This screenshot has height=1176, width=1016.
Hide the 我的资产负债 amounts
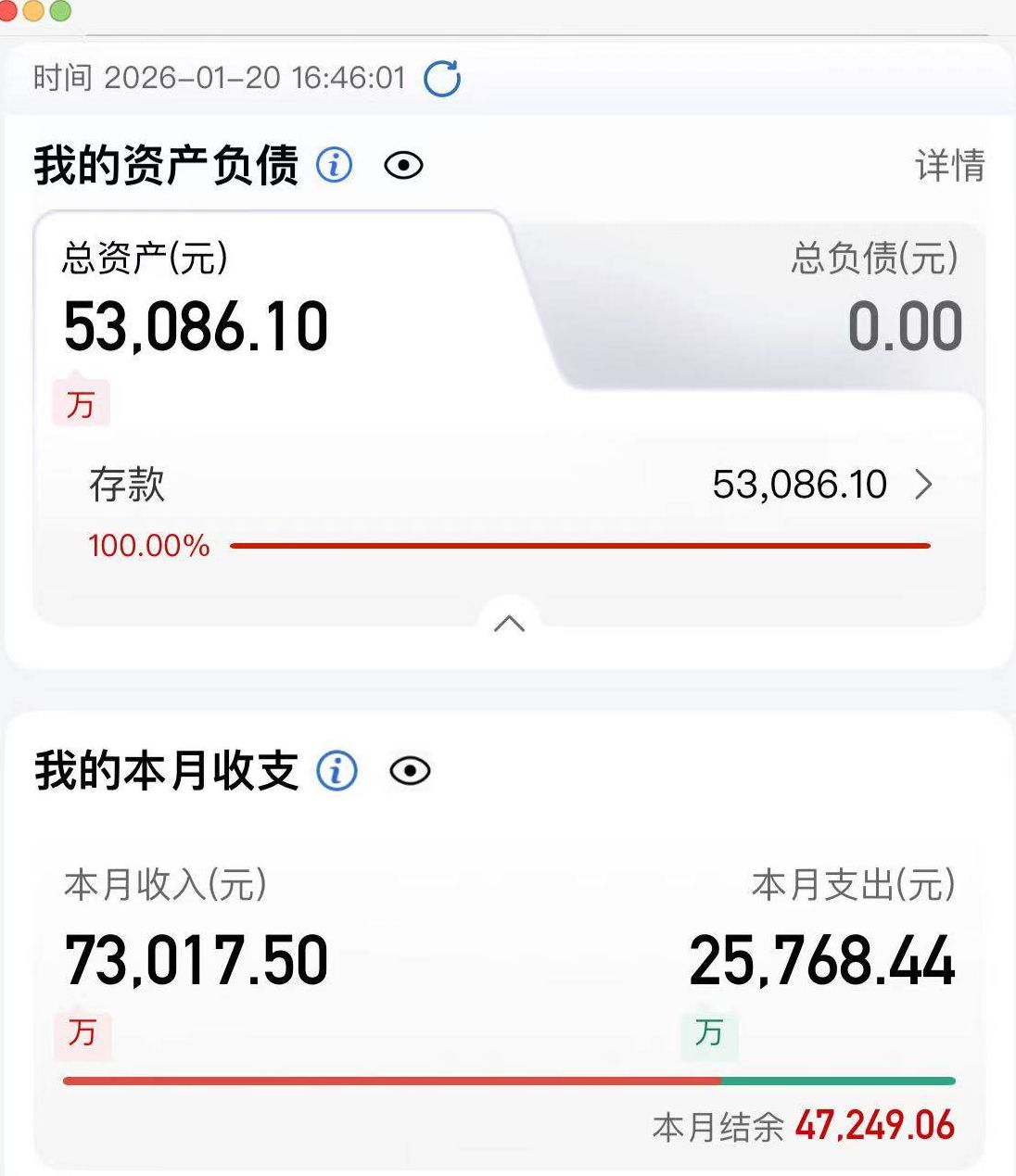(403, 166)
